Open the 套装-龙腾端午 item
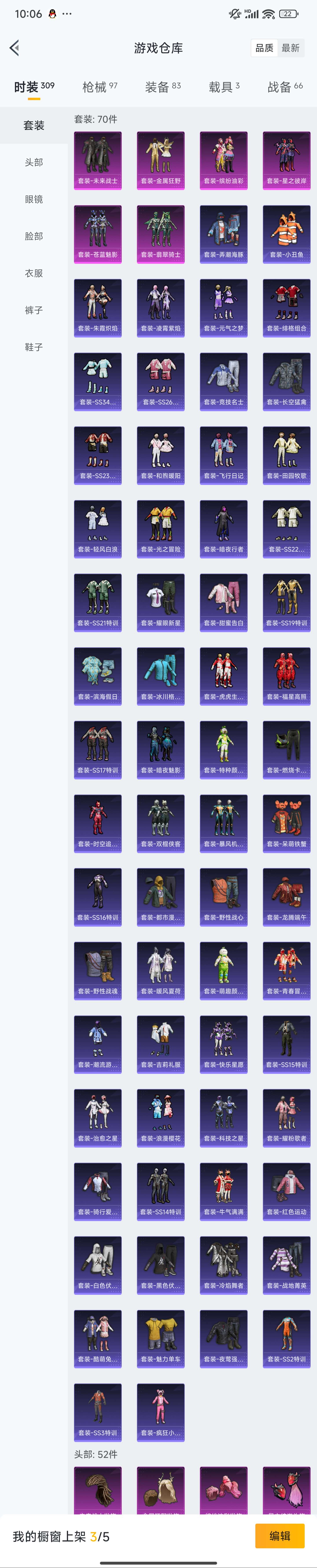Viewport: 317px width, 1568px height. (287, 897)
